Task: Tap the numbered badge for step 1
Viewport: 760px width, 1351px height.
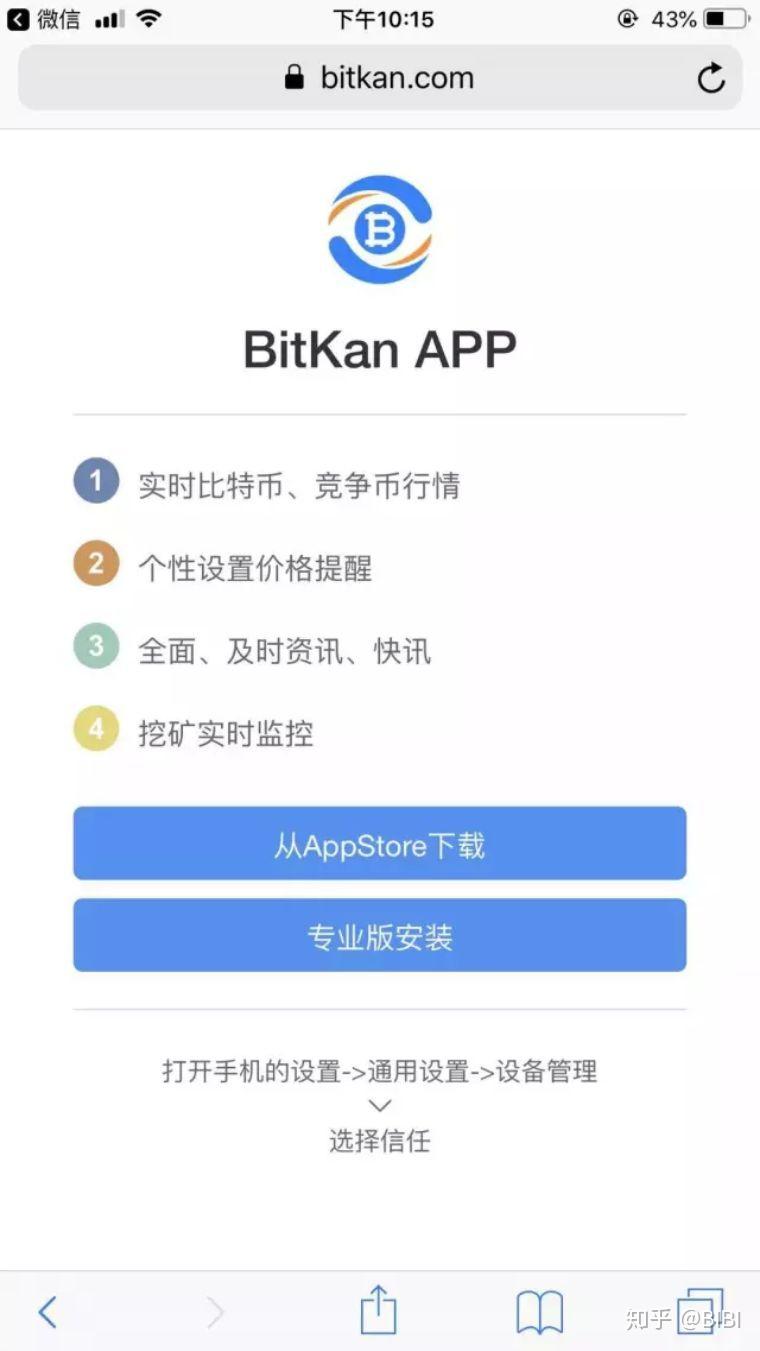Action: click(96, 480)
